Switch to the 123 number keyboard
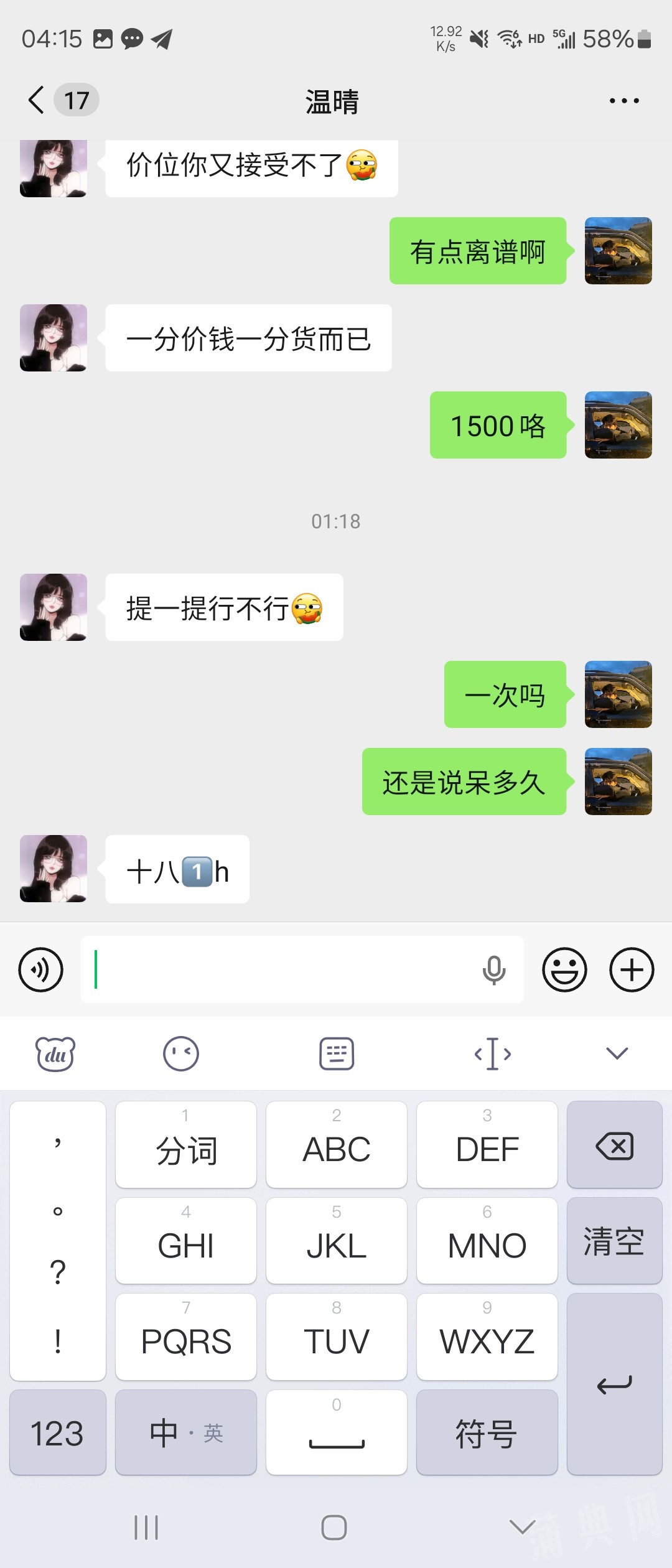The width and height of the screenshot is (672, 1568). 57,1433
